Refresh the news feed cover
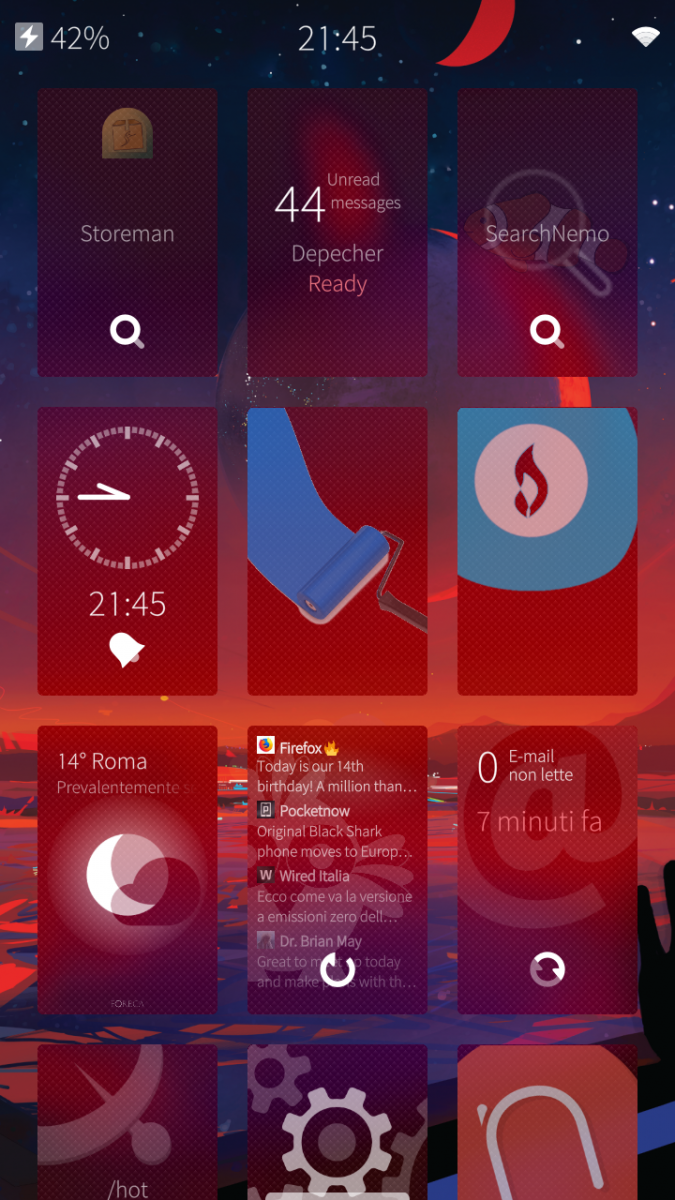This screenshot has width=675, height=1200. 337,969
